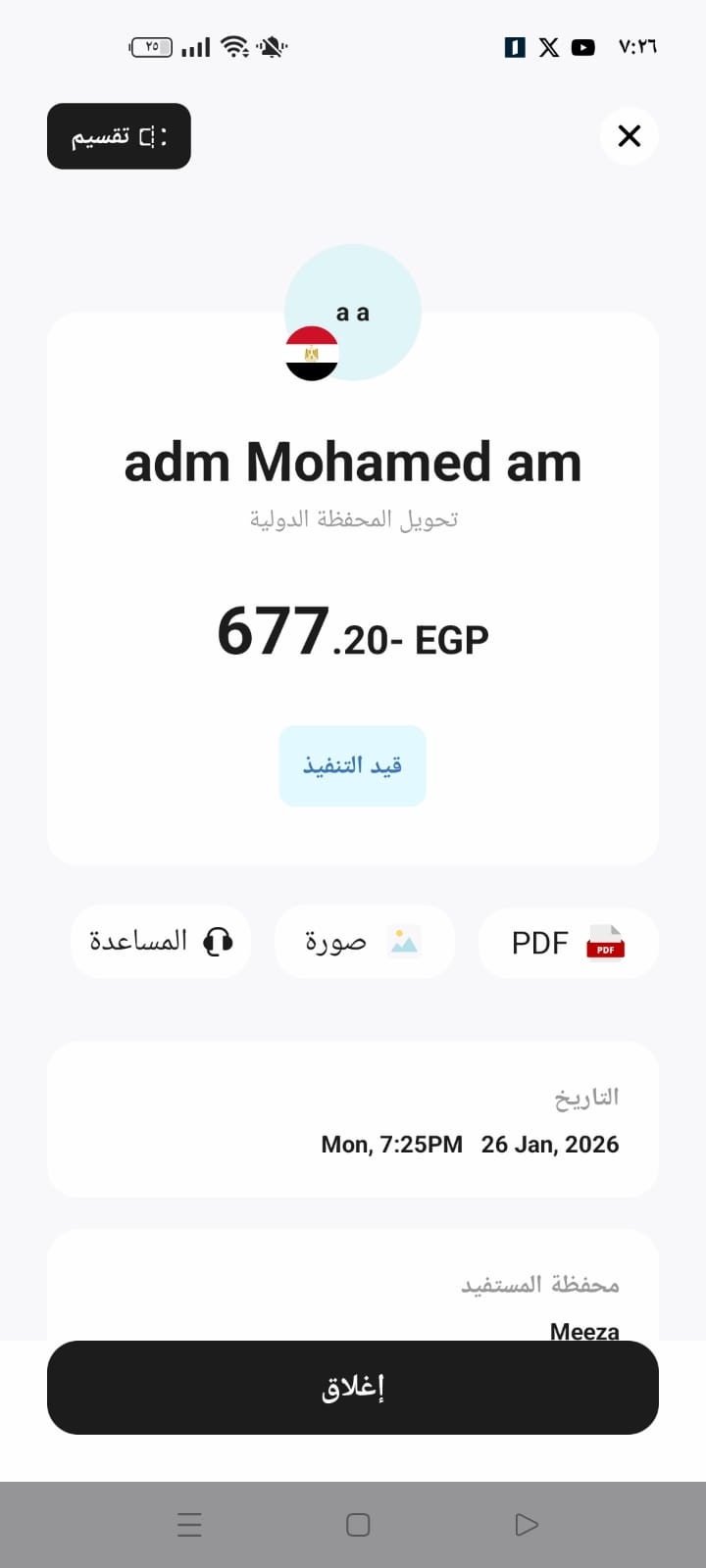This screenshot has width=706, height=1568.
Task: Go to the system home screen
Action: (358, 1525)
